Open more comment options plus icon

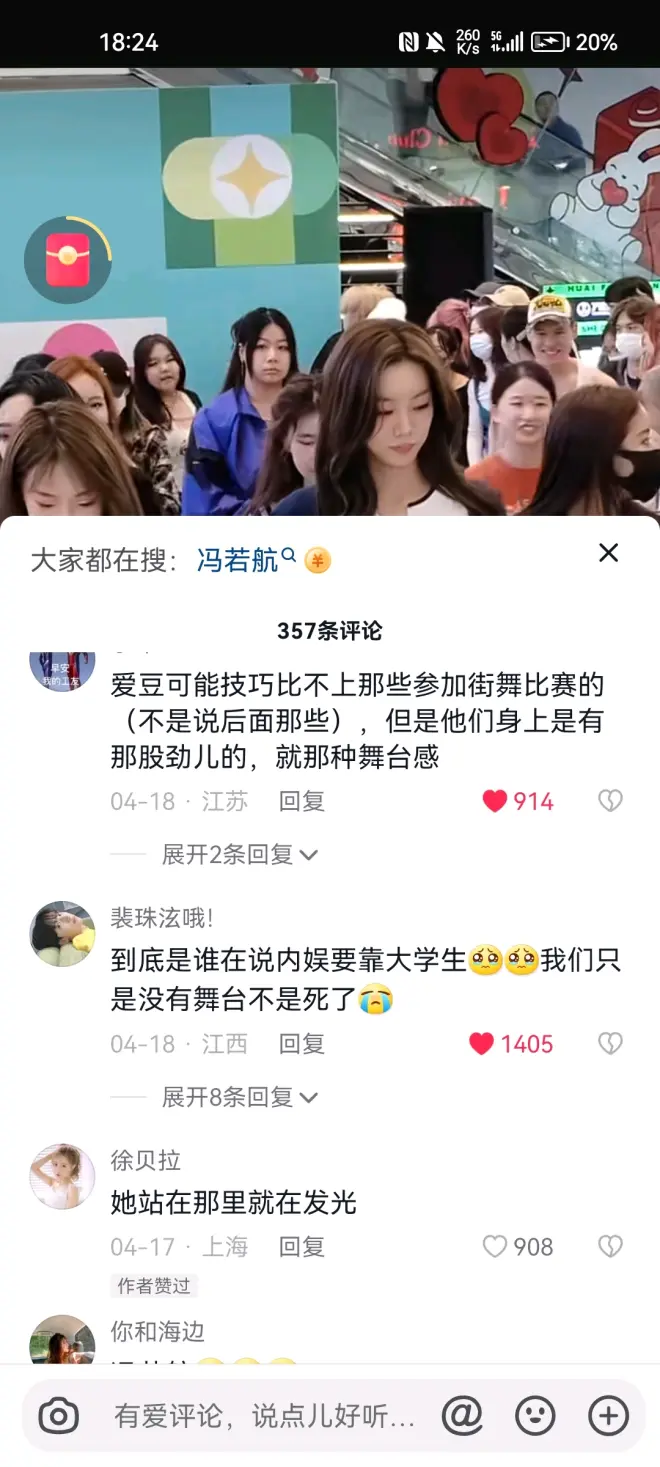point(608,1416)
